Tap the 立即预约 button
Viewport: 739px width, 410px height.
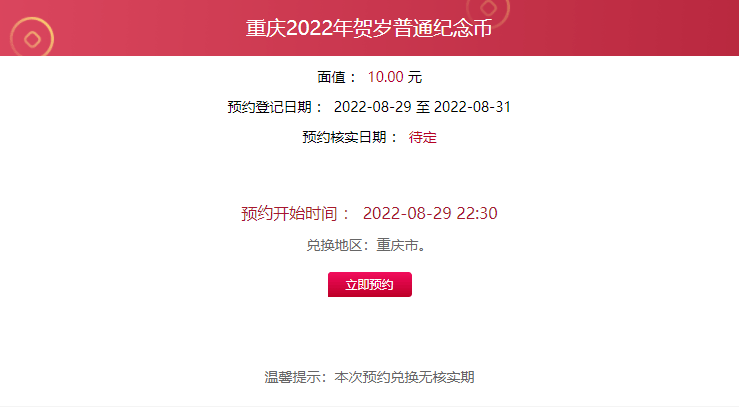point(369,285)
